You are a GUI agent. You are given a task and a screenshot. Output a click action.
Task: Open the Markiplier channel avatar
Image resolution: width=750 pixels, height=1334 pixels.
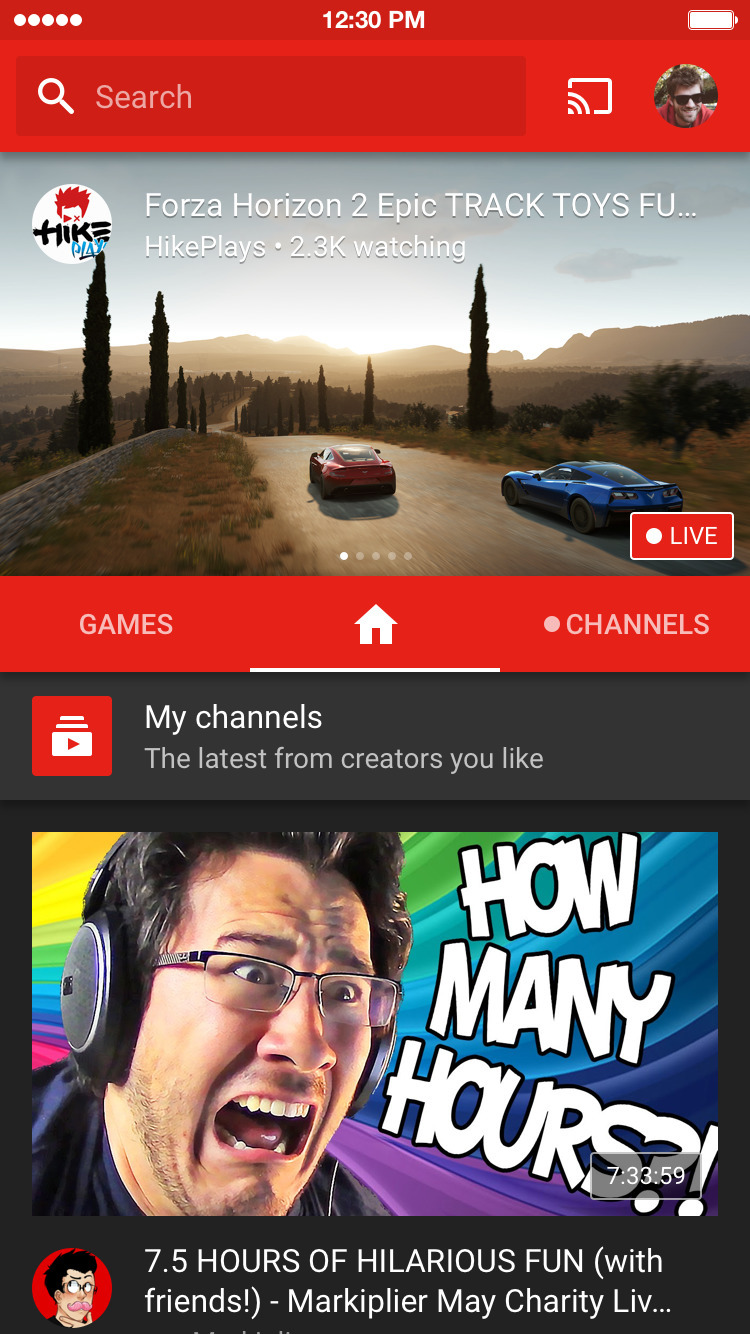point(72,1287)
